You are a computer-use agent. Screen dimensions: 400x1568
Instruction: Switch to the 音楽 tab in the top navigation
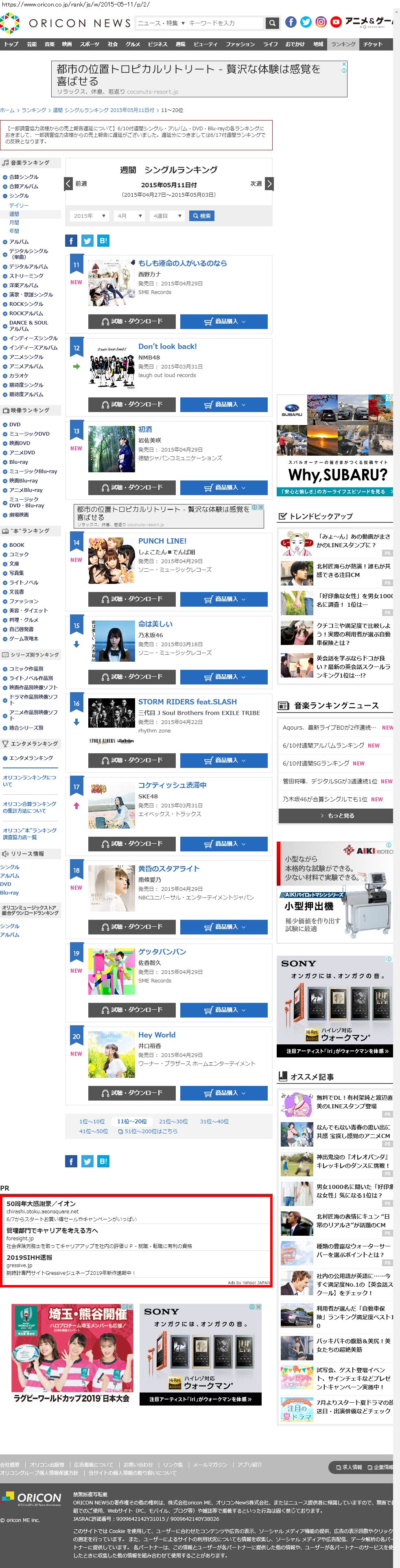[x=49, y=44]
